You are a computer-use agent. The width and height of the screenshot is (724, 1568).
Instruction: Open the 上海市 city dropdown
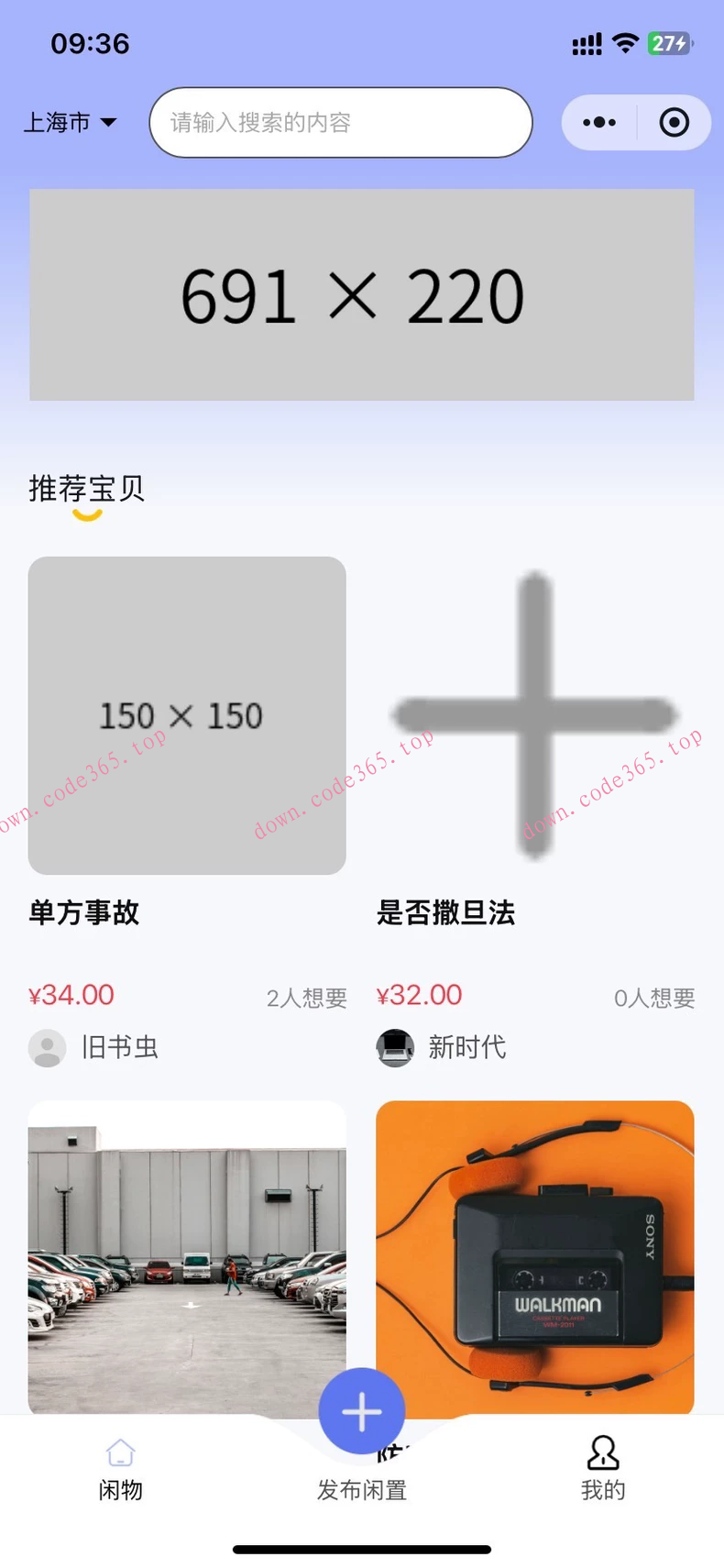pyautogui.click(x=58, y=122)
